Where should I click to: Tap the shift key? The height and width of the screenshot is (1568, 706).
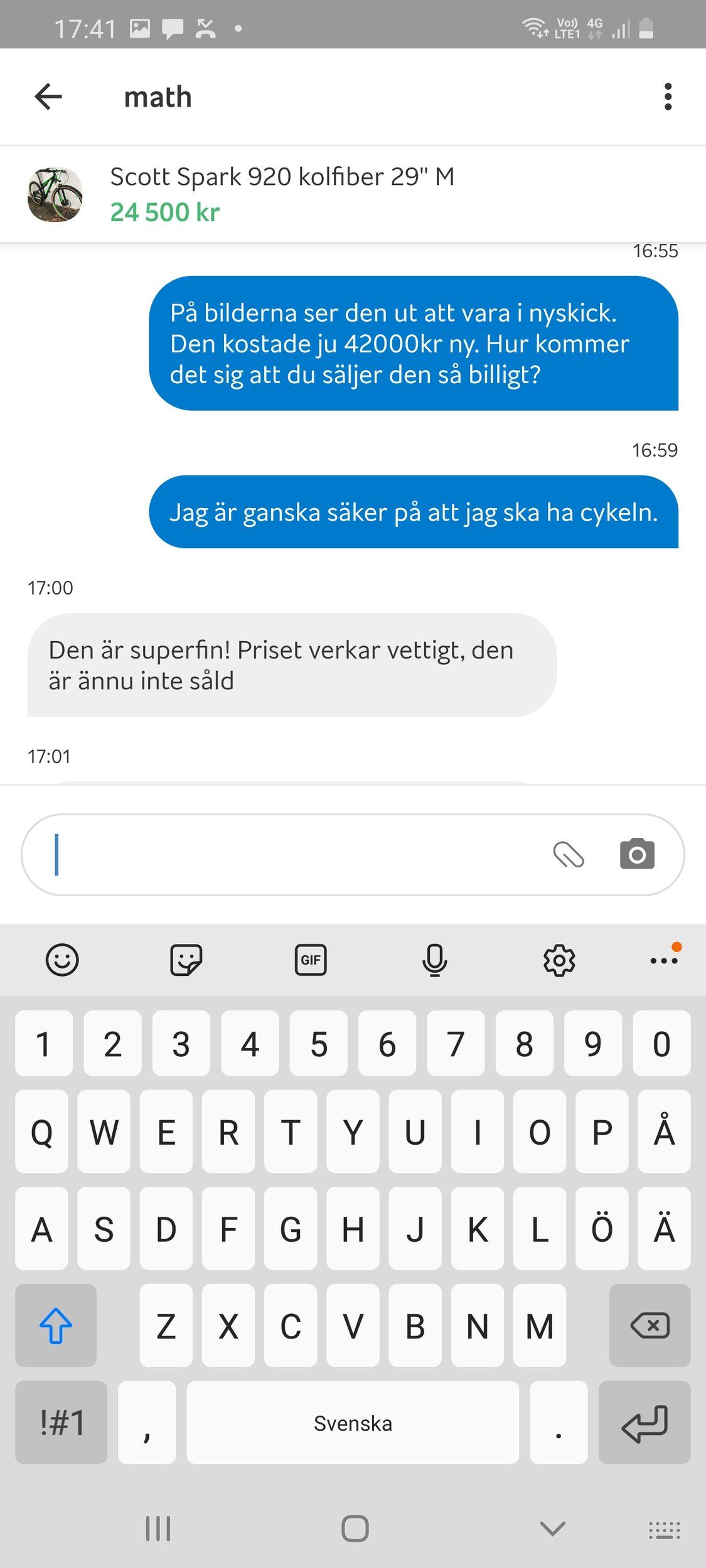(x=56, y=1325)
